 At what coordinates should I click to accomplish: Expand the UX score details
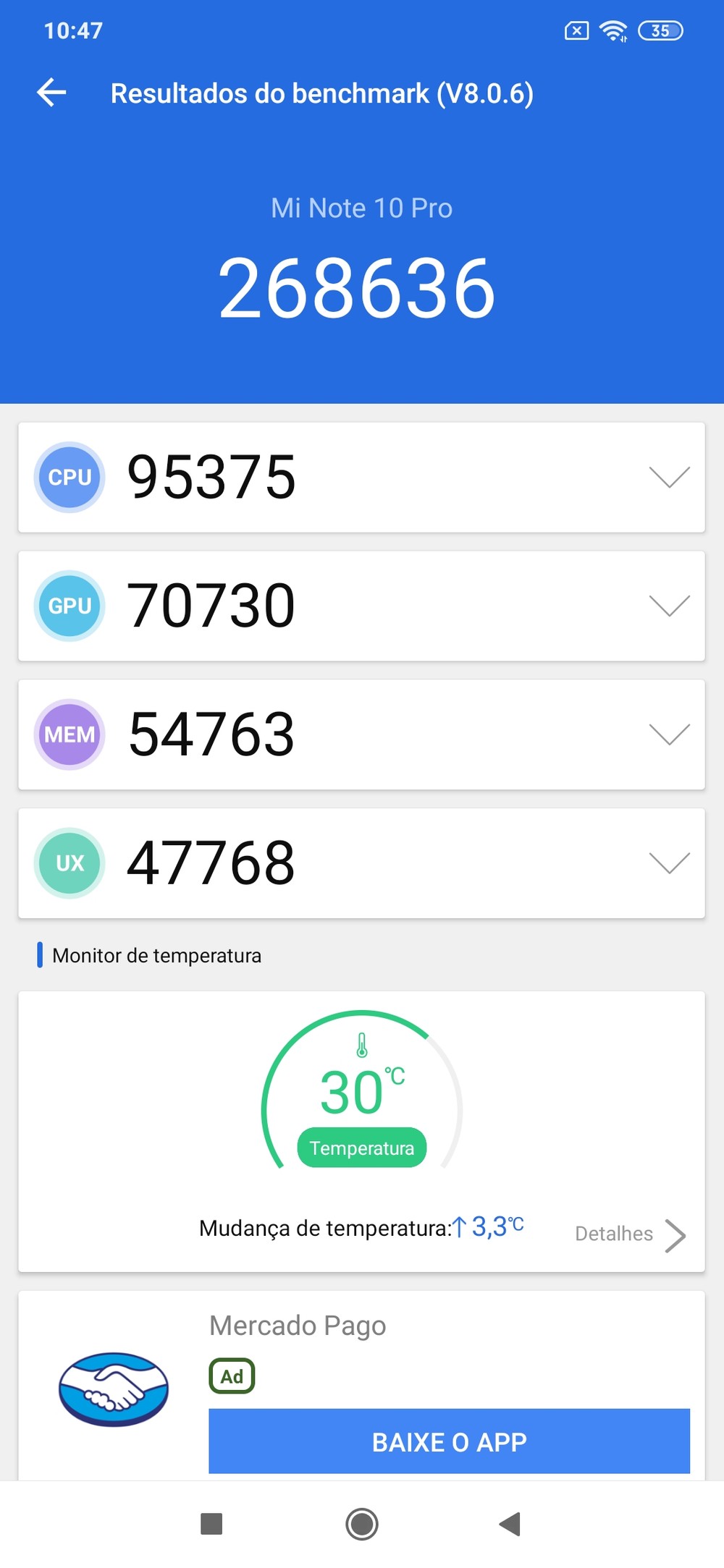(669, 863)
